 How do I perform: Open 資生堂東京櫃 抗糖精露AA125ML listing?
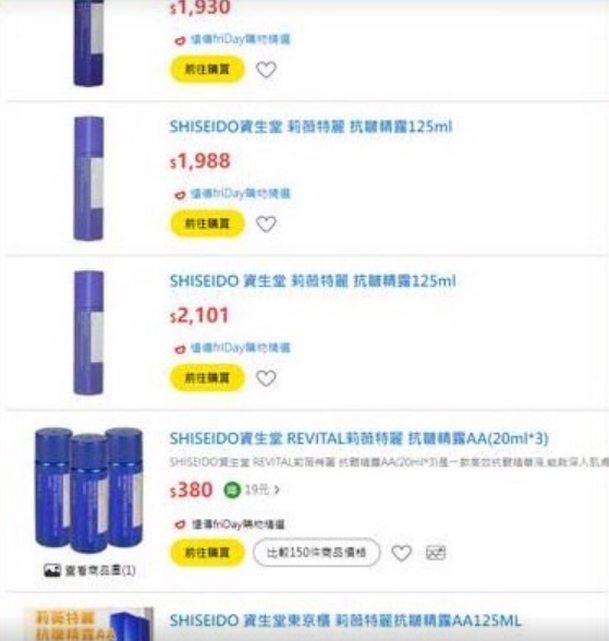(x=344, y=620)
